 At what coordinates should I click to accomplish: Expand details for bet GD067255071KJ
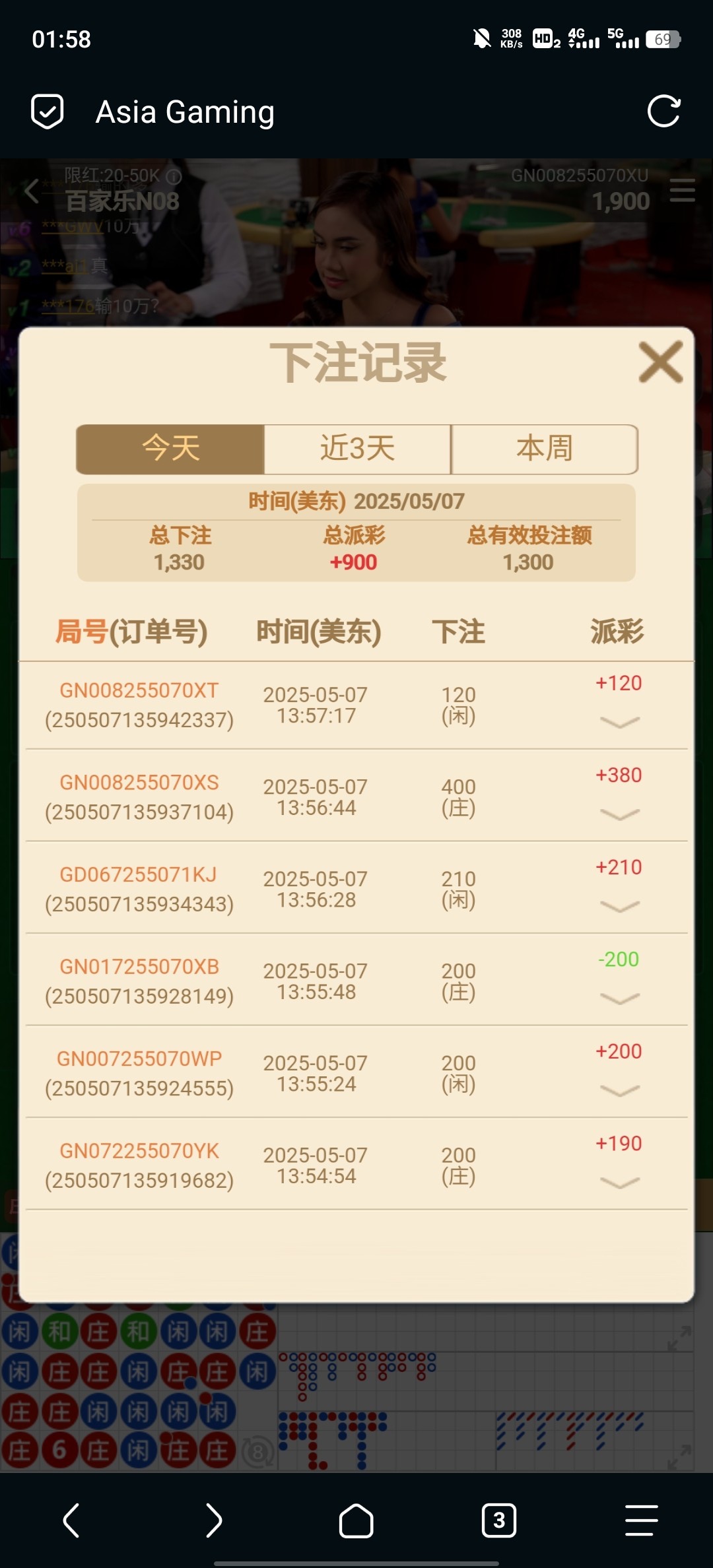pos(619,907)
